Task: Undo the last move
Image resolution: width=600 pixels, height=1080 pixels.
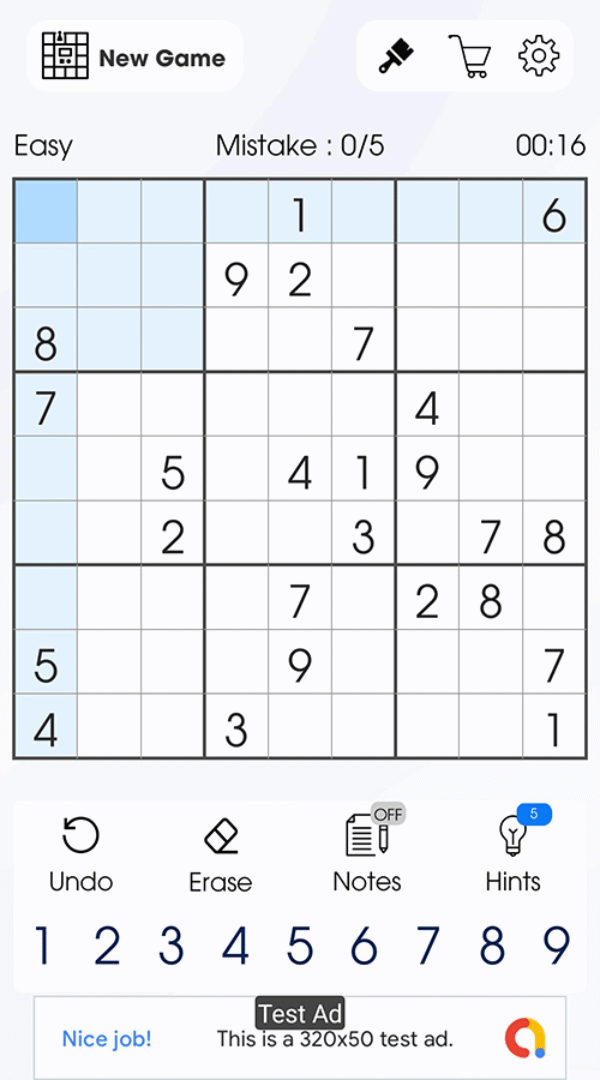Action: coord(81,853)
